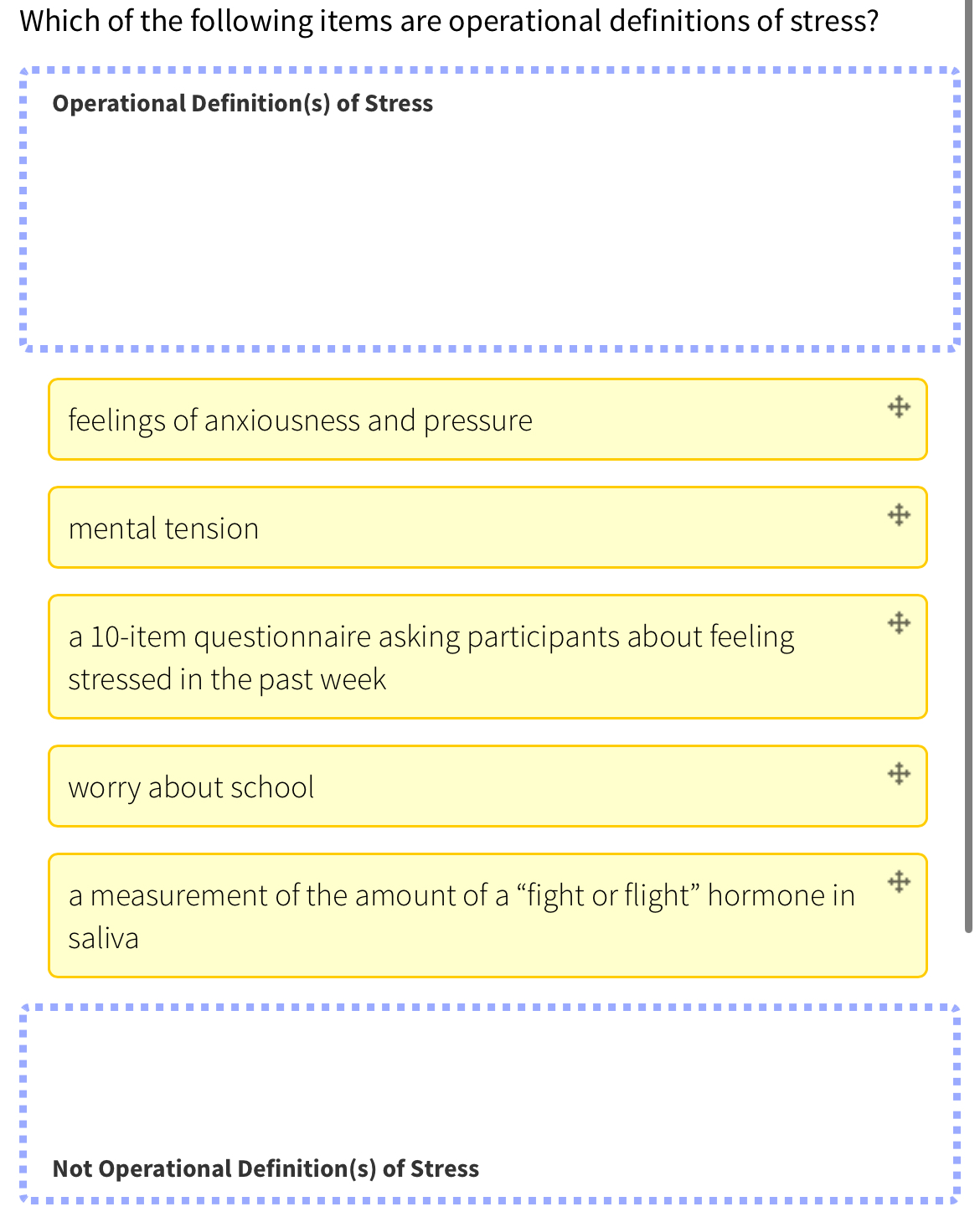The width and height of the screenshot is (980, 1217).
Task: Select the 'mental tension' answer card
Action: click(x=487, y=528)
